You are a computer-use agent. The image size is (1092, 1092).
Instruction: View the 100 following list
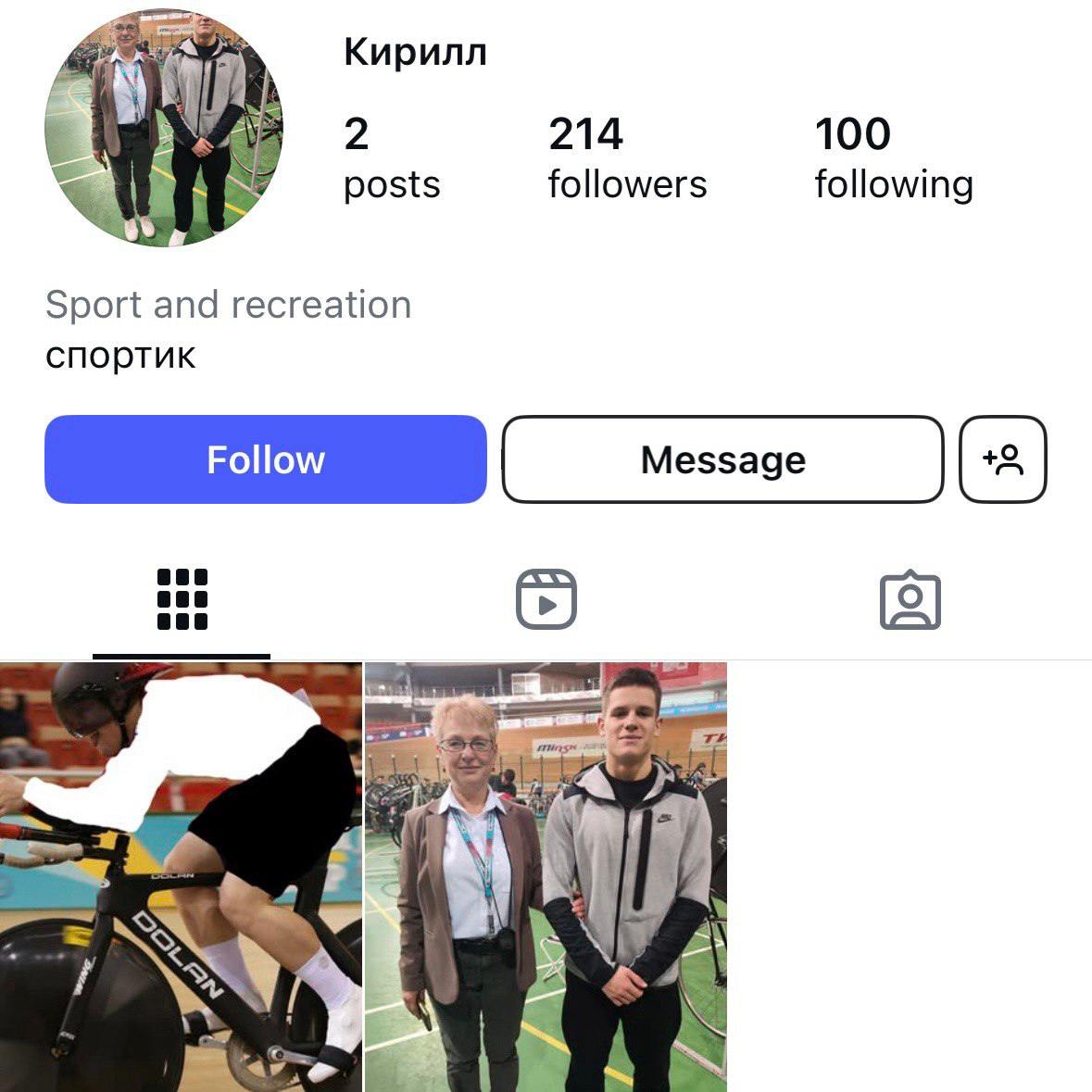(x=893, y=158)
